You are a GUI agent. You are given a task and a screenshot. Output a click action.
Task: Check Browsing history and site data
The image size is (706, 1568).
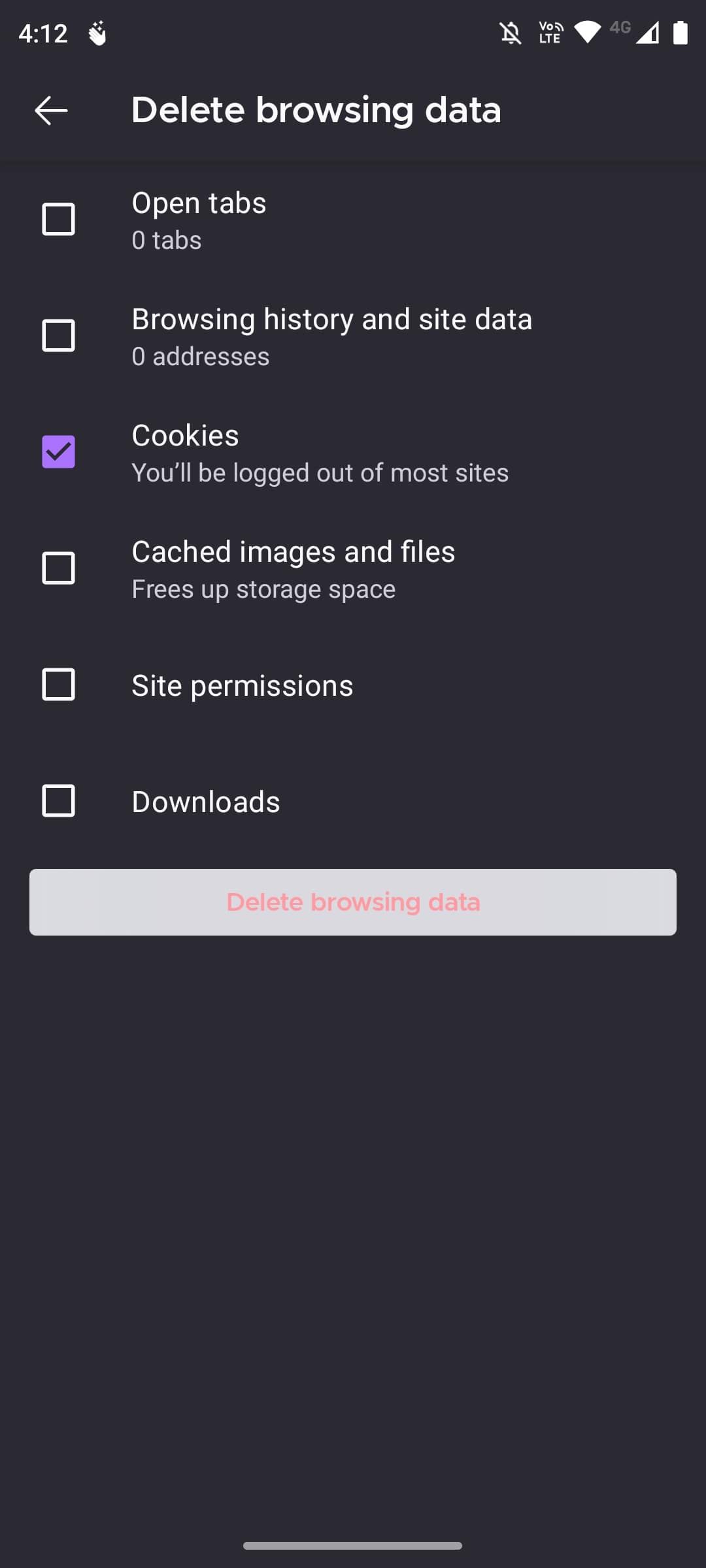click(59, 336)
